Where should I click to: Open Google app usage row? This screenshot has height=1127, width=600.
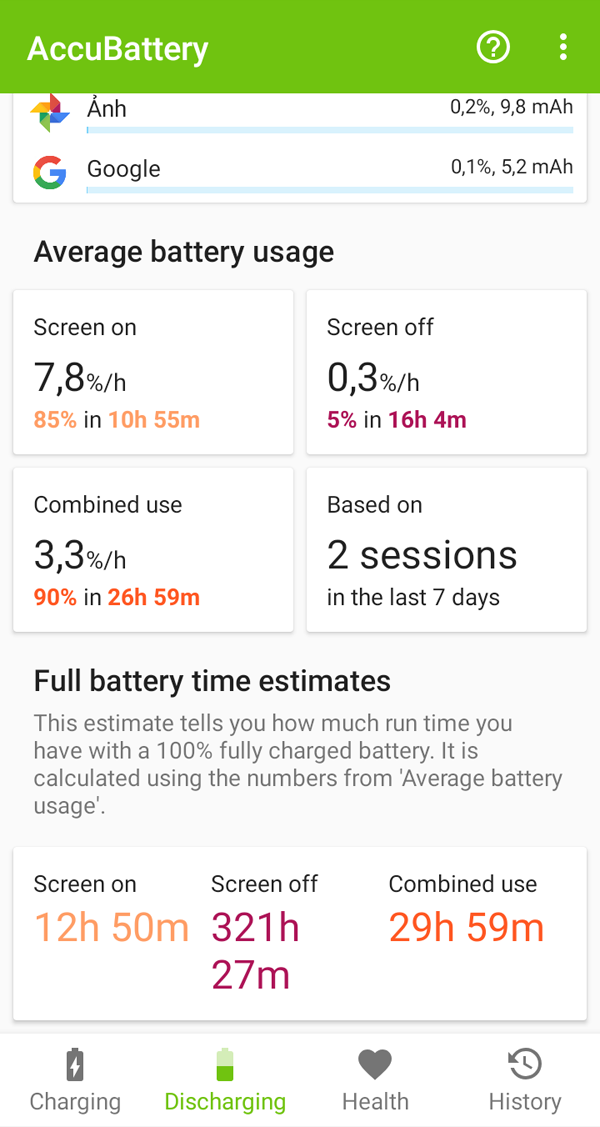pyautogui.click(x=300, y=171)
